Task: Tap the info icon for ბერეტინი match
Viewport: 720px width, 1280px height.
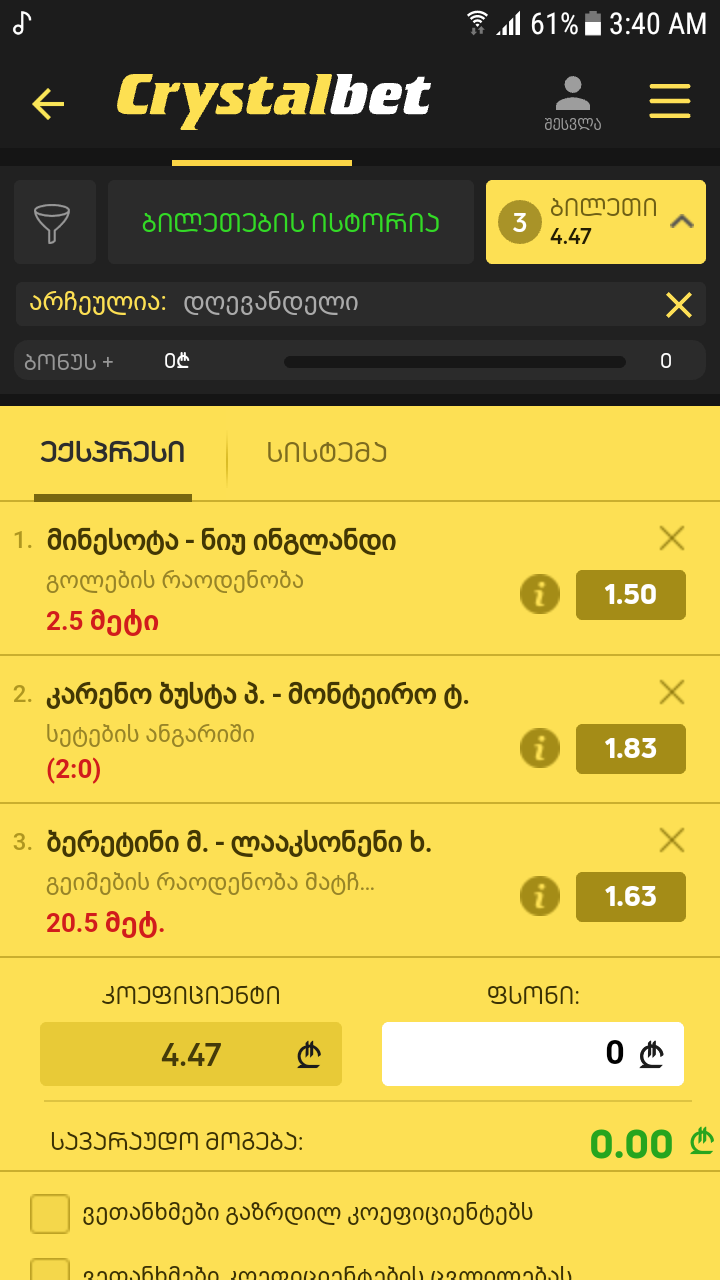Action: coord(539,897)
